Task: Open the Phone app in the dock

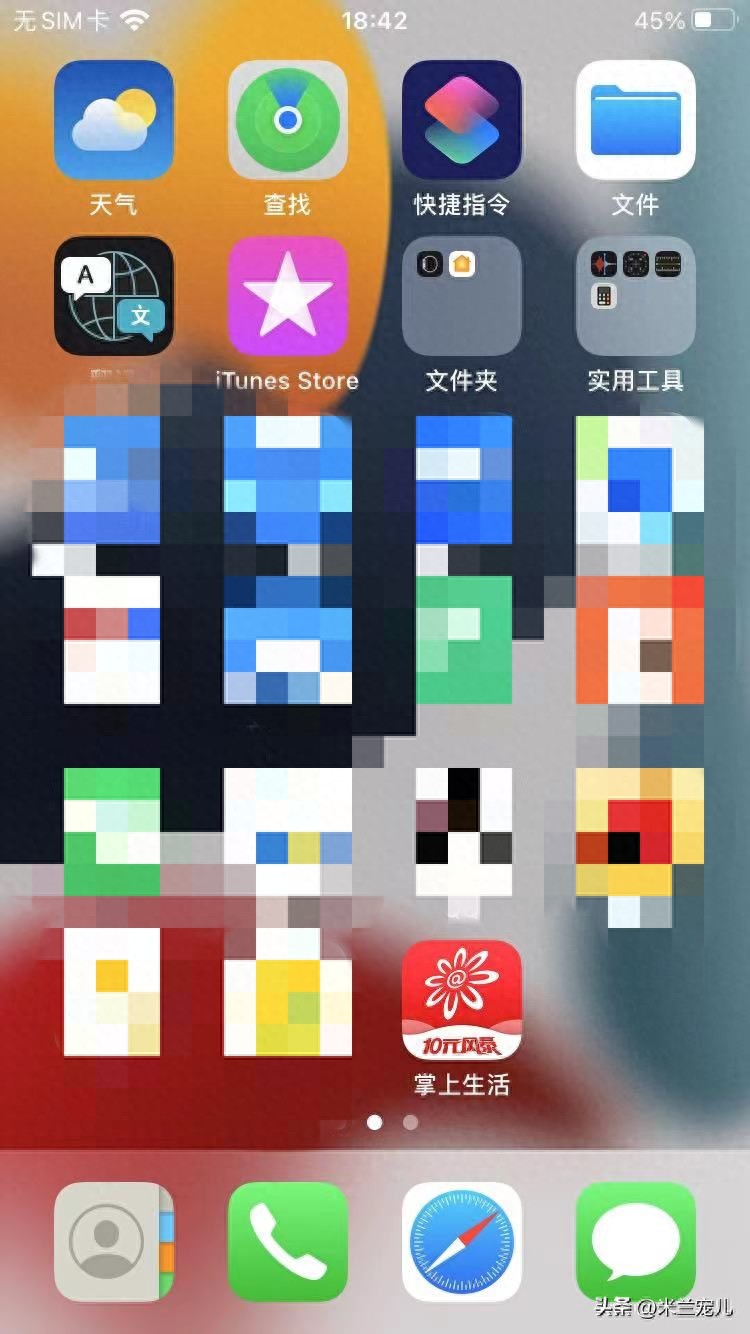Action: 288,1241
